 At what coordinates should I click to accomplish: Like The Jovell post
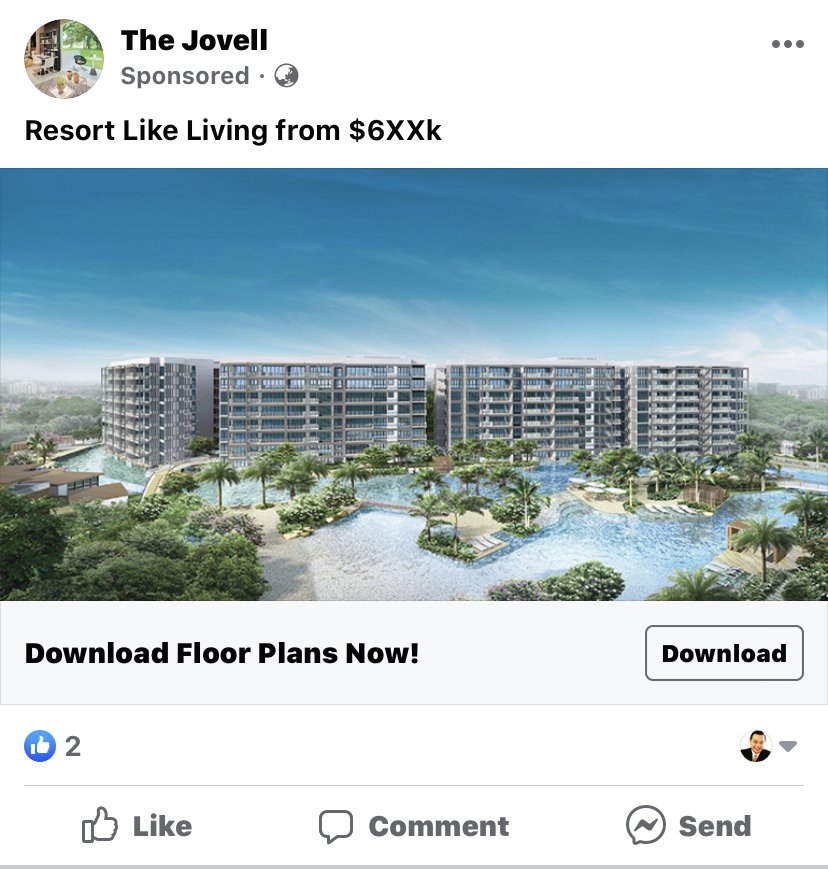(136, 826)
